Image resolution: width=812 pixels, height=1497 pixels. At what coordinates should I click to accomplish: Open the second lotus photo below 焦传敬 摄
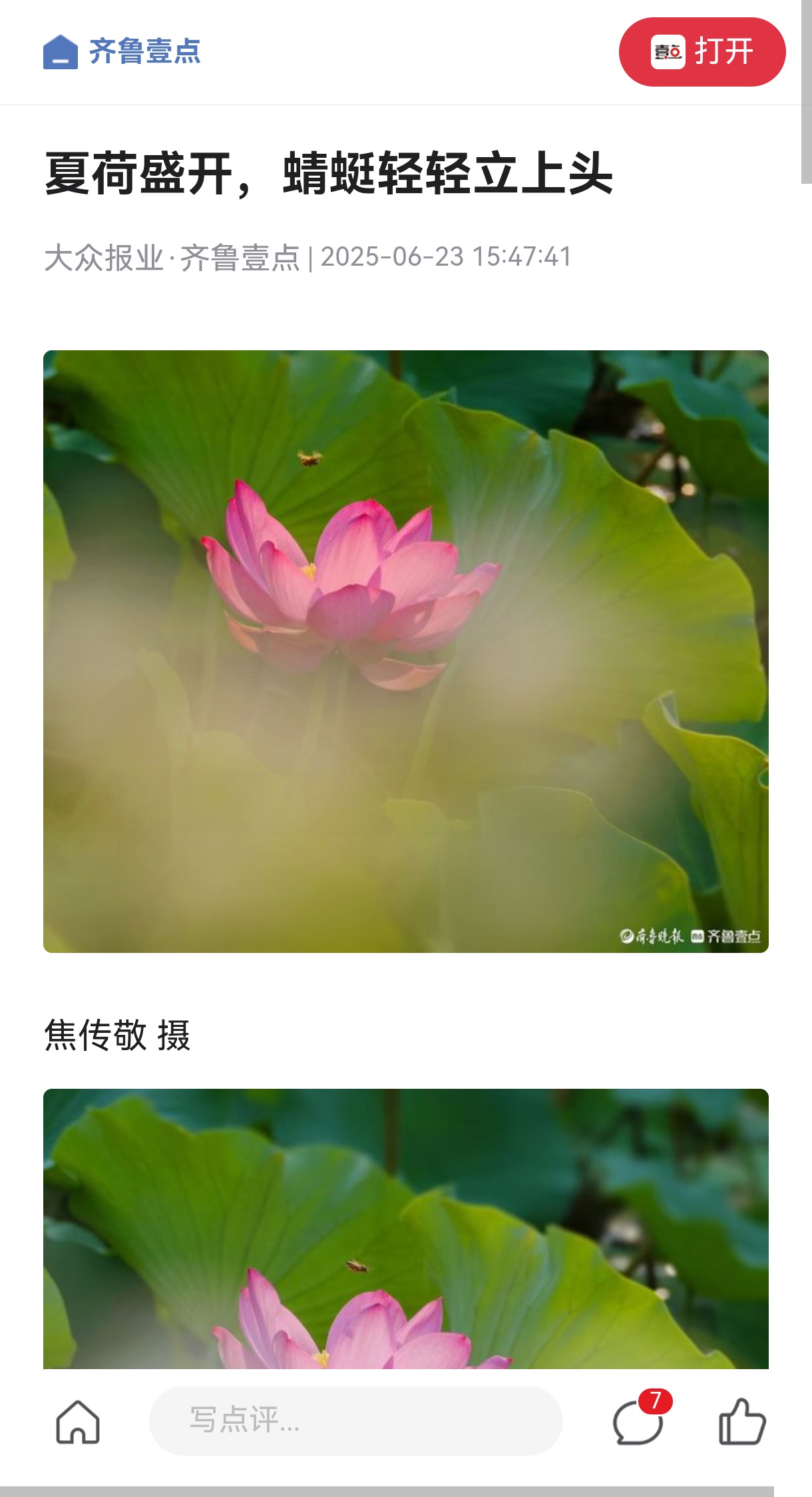(405, 1228)
